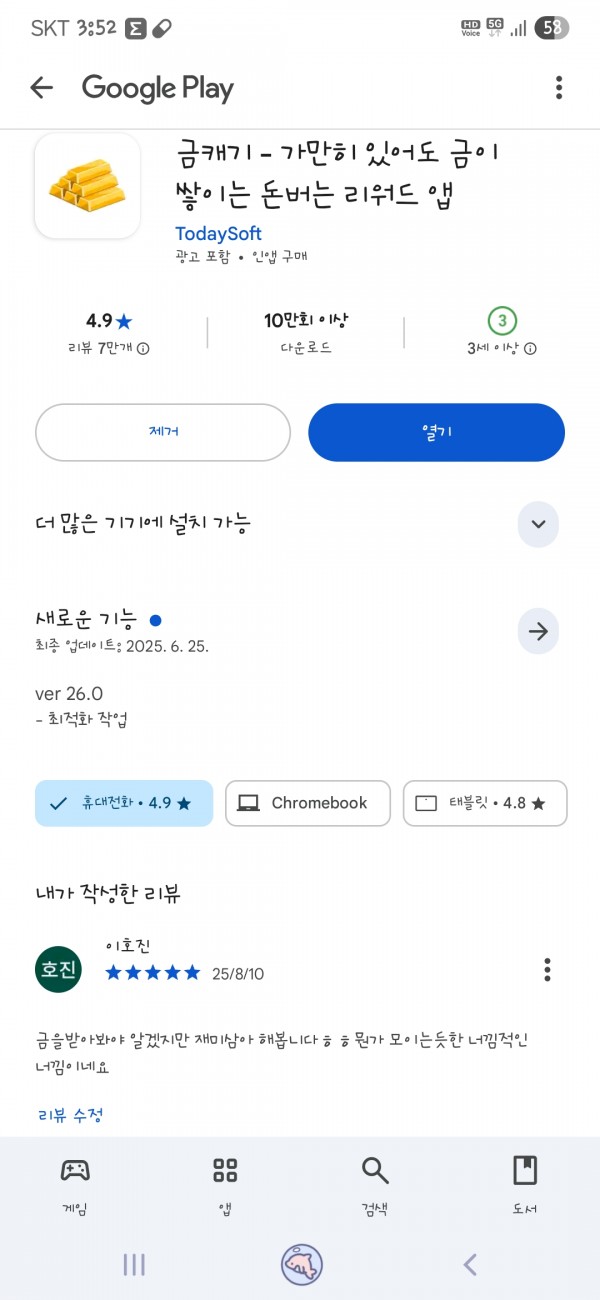Open the TodaySoft developer page

click(218, 233)
